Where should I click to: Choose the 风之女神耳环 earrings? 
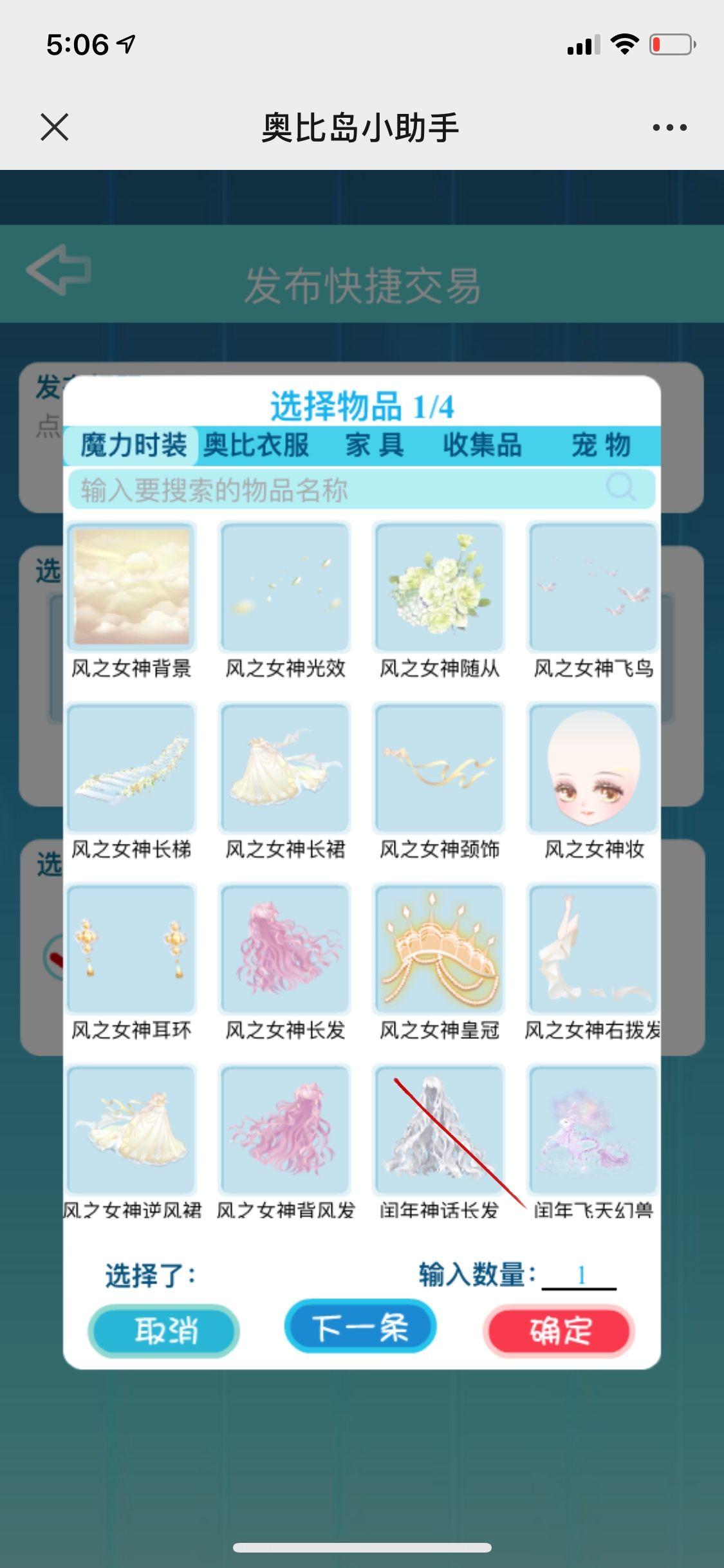(x=131, y=949)
